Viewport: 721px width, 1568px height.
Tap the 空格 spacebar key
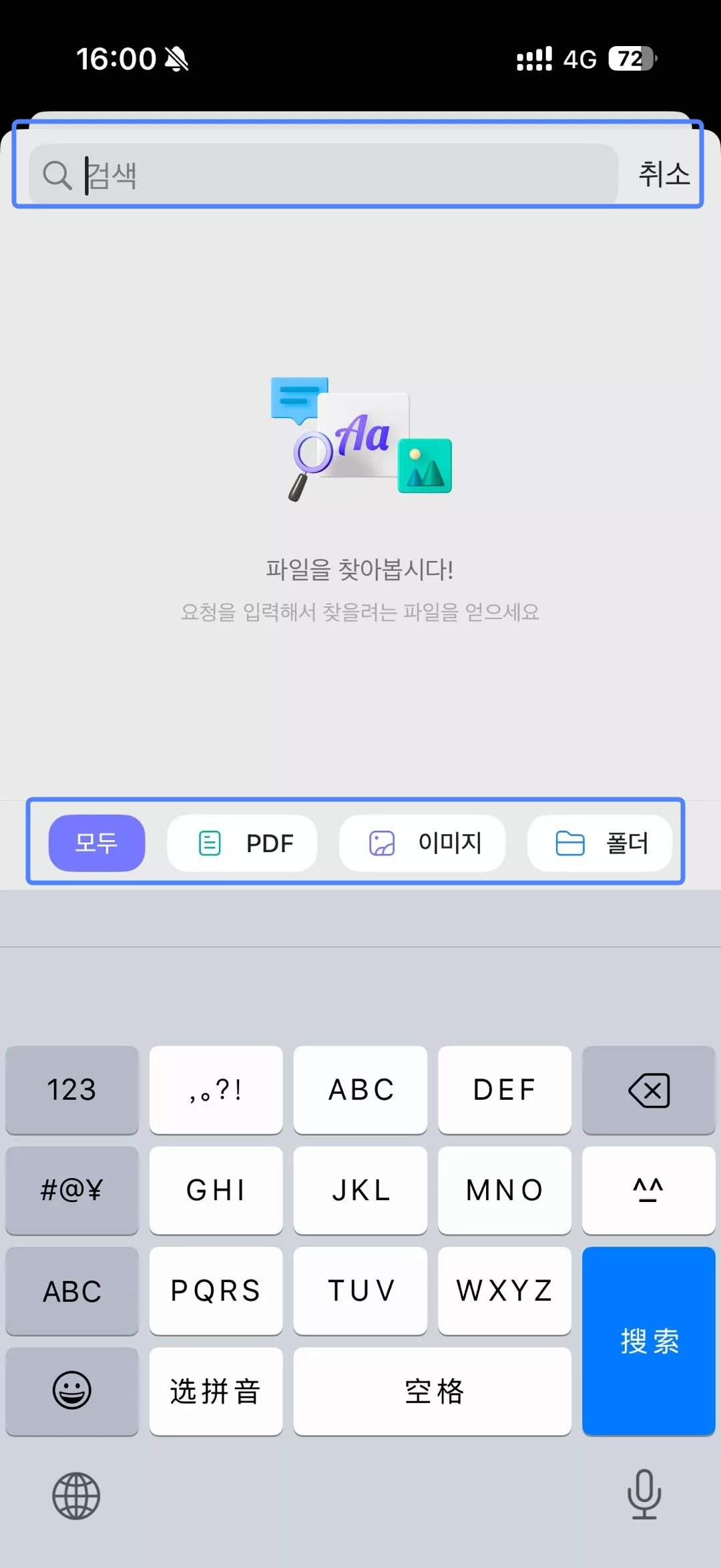pos(432,1391)
